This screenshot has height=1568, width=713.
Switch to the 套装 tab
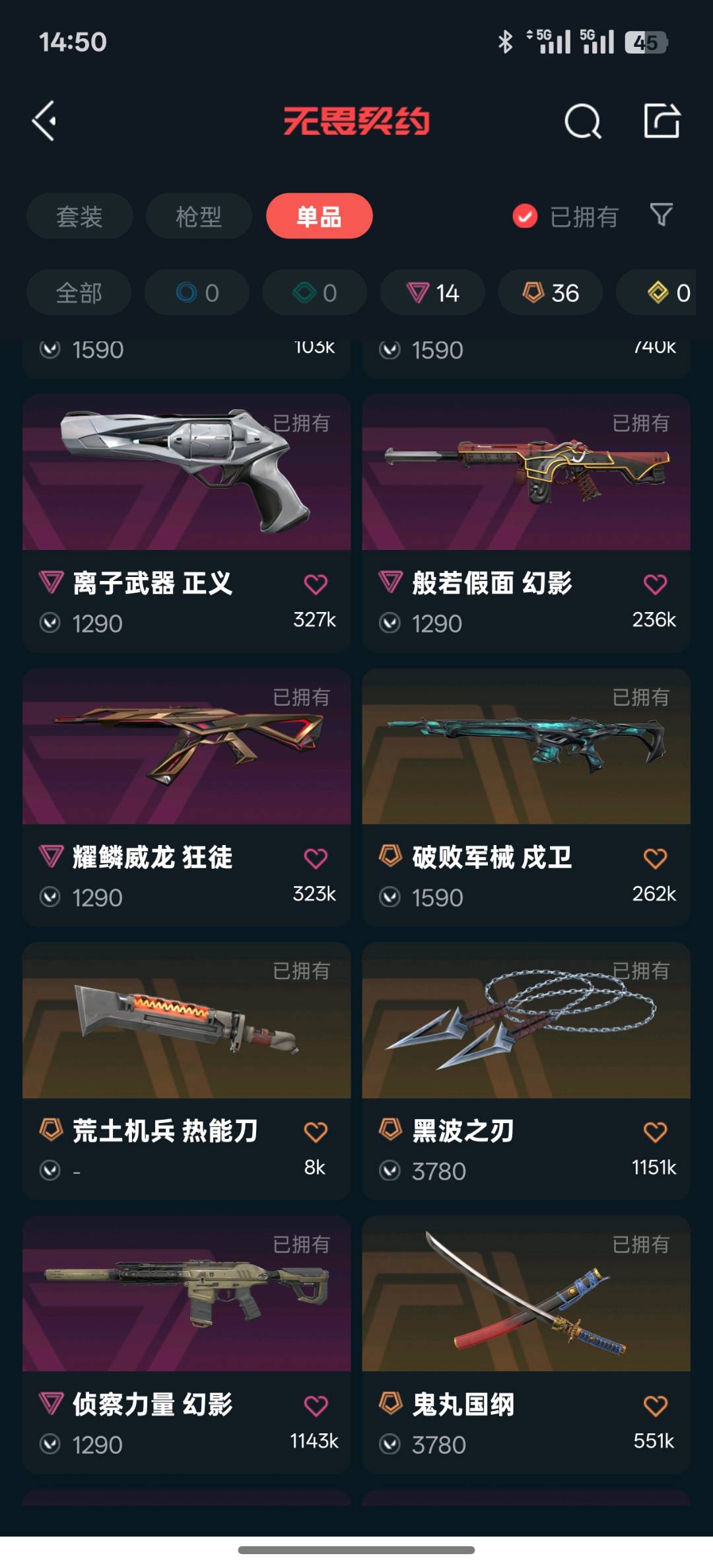(79, 216)
